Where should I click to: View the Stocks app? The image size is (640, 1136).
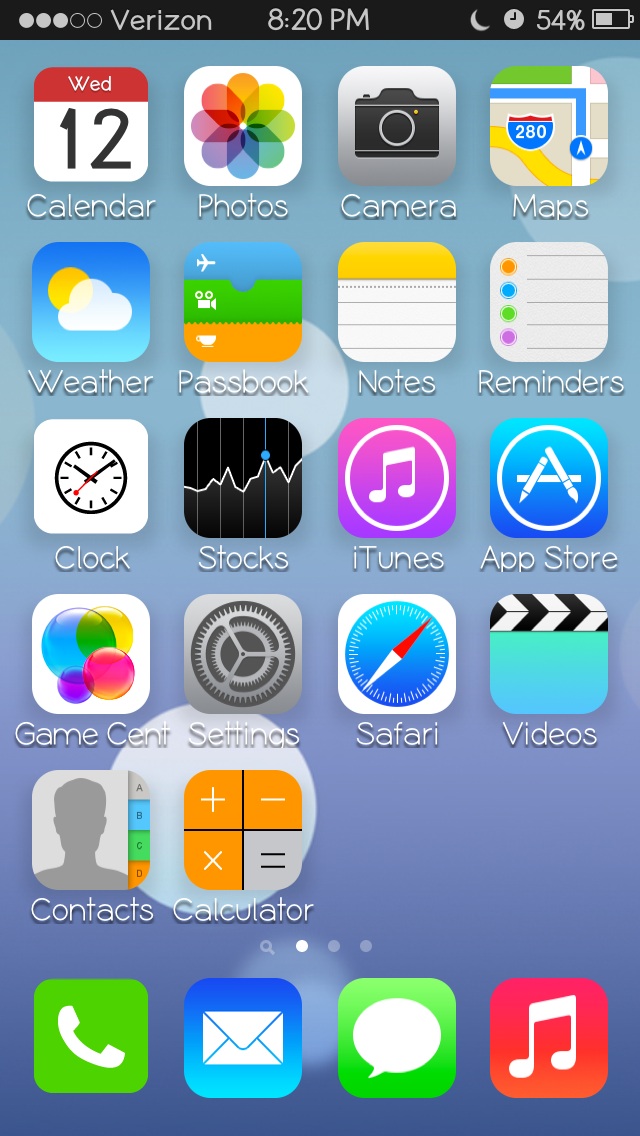tap(243, 477)
